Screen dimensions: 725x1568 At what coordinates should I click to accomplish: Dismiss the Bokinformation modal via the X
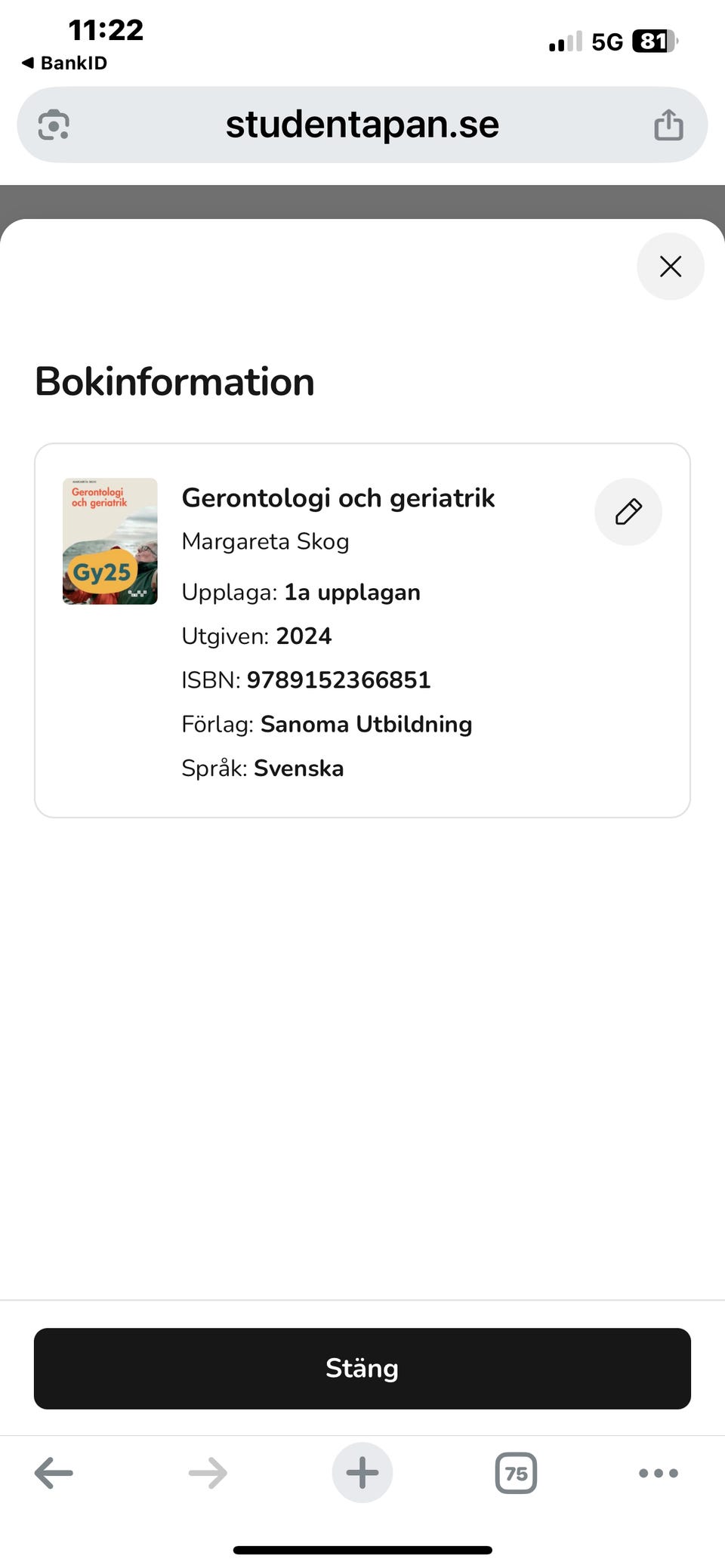[670, 266]
